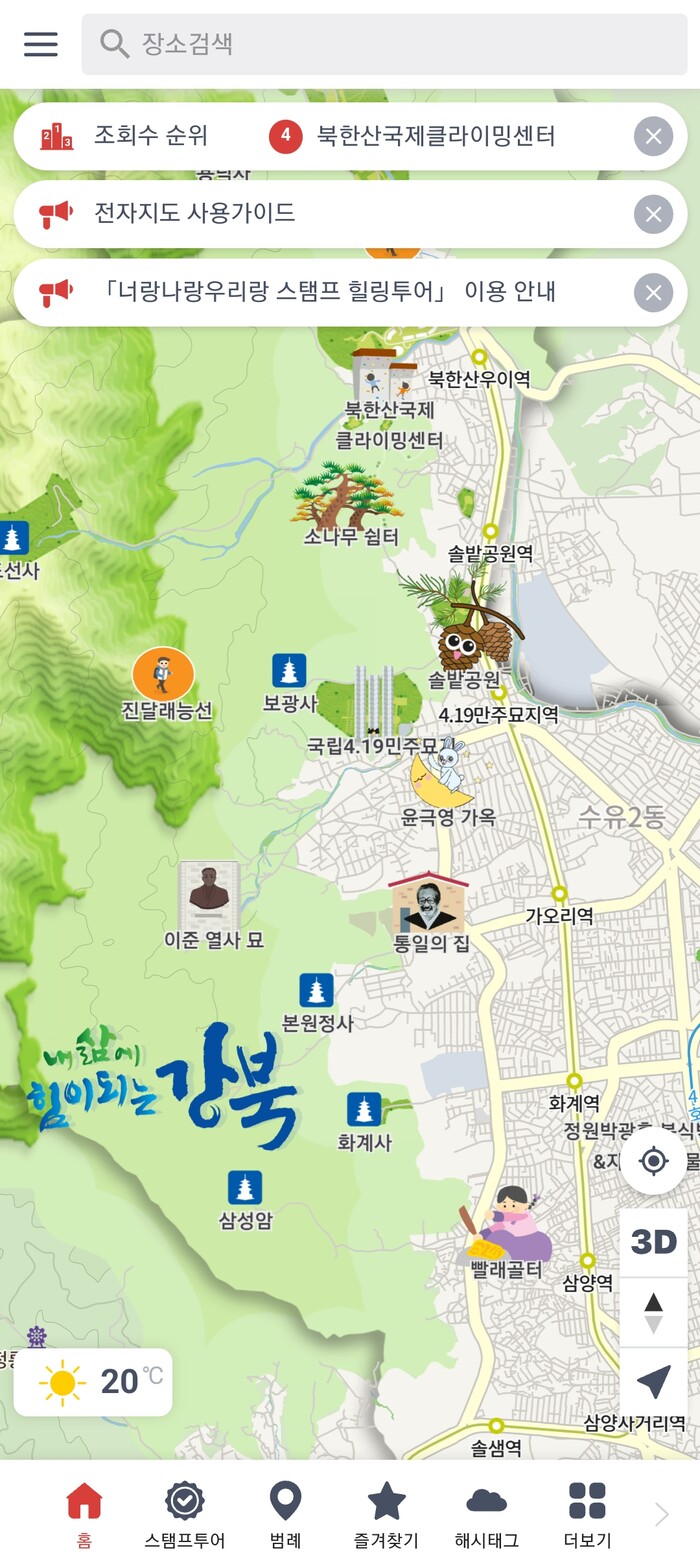This screenshot has height=1568, width=700.
Task: Select the 화계사 temple marker
Action: (x=363, y=1110)
